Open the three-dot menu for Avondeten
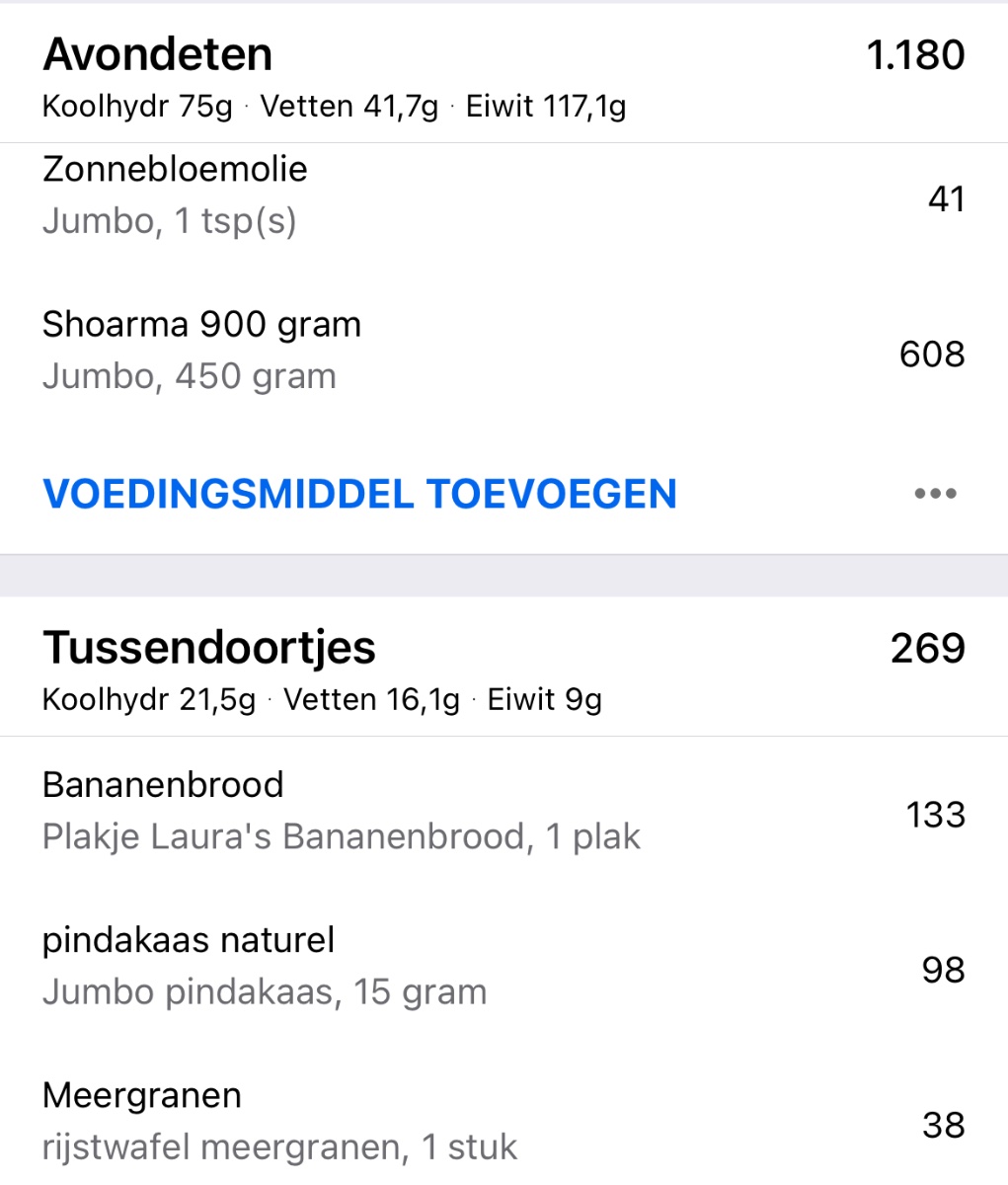 [x=934, y=494]
